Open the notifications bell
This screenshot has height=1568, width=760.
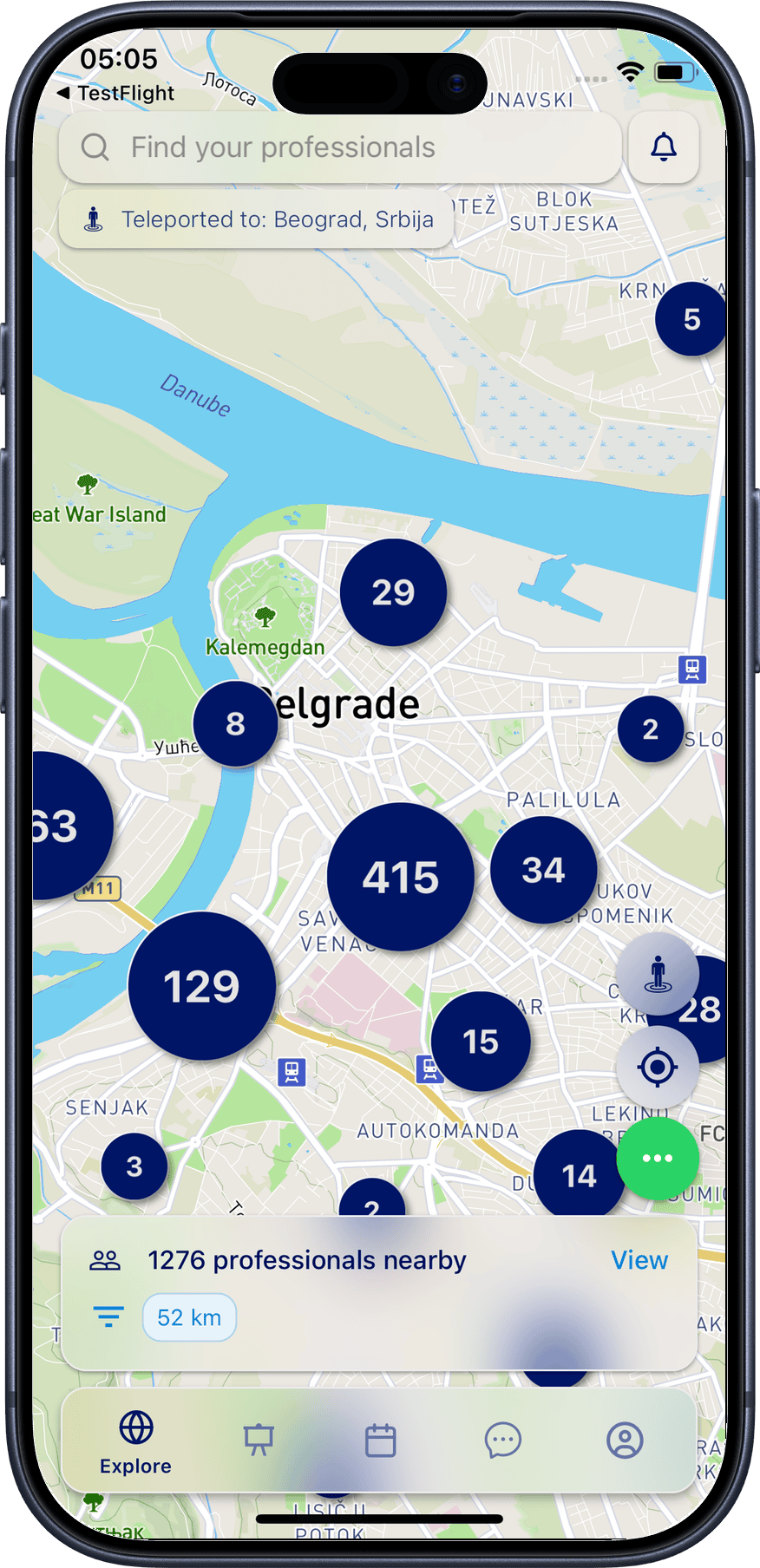664,147
